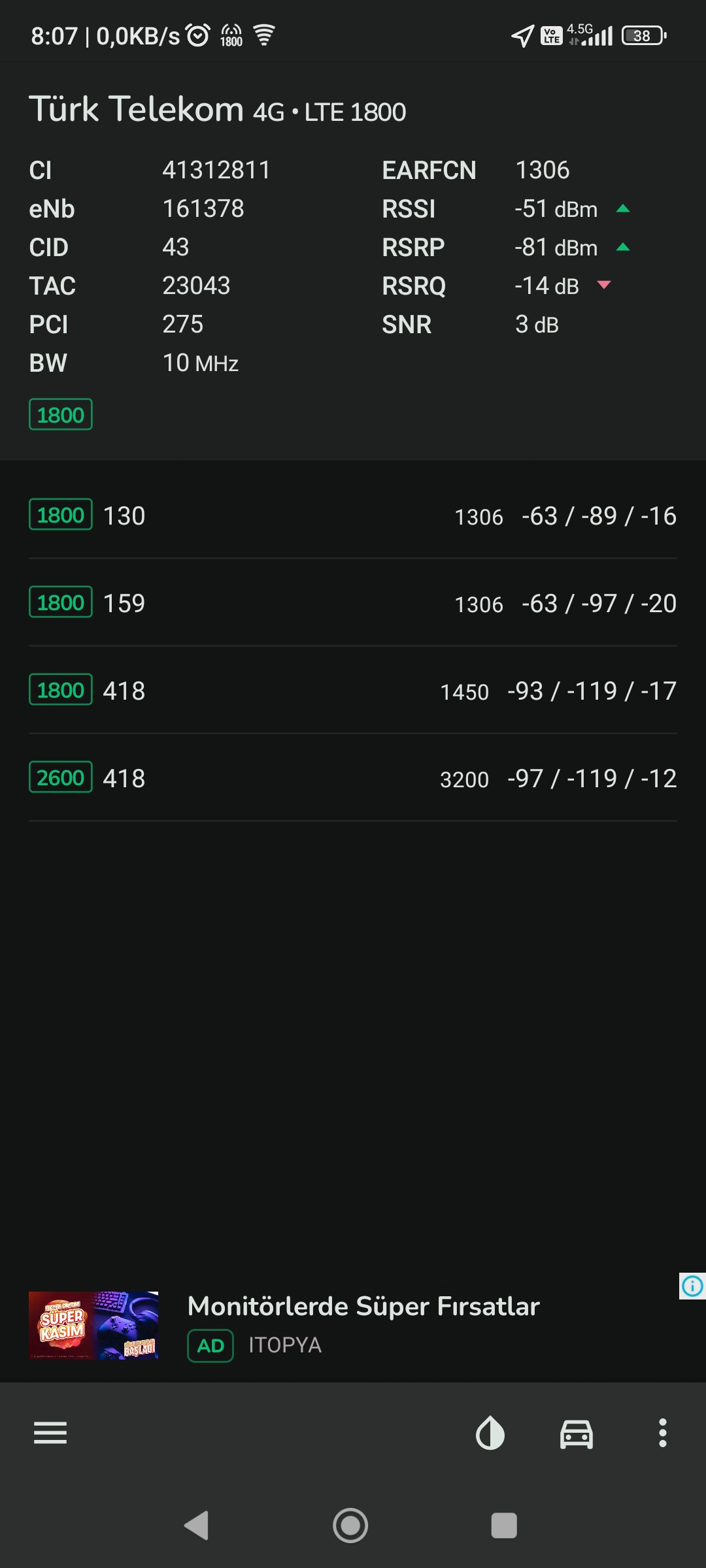Image resolution: width=706 pixels, height=1568 pixels.
Task: Enable drive mode car icon
Action: click(577, 1433)
